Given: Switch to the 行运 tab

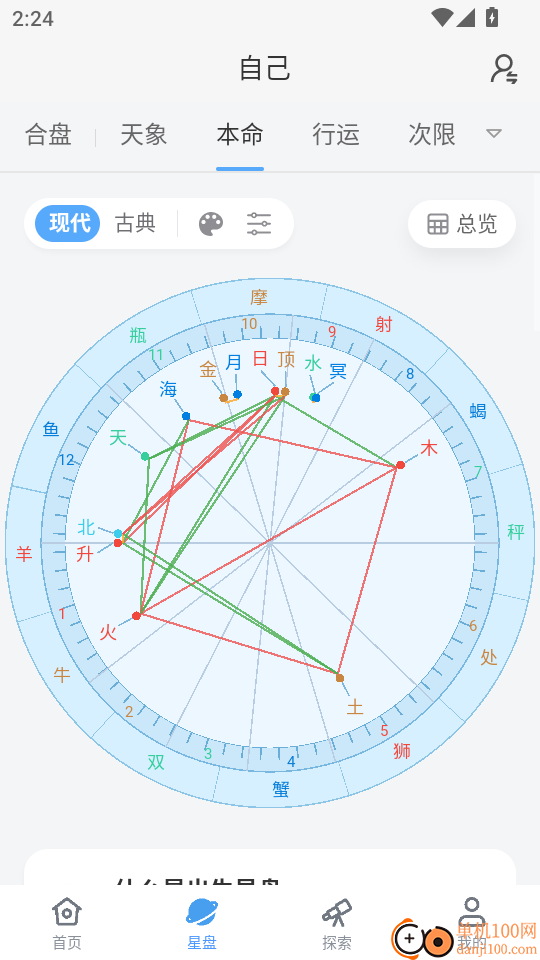Looking at the screenshot, I should (x=336, y=135).
